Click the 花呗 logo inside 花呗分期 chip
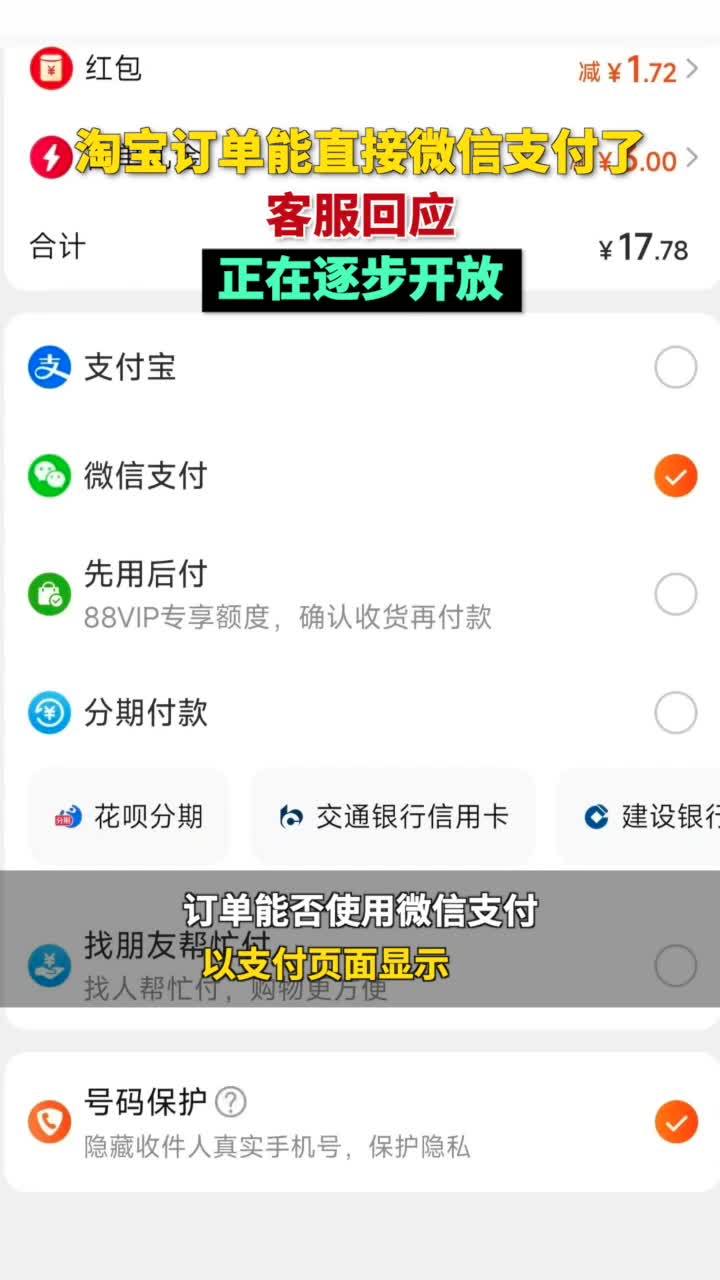Viewport: 720px width, 1280px height. click(x=70, y=816)
